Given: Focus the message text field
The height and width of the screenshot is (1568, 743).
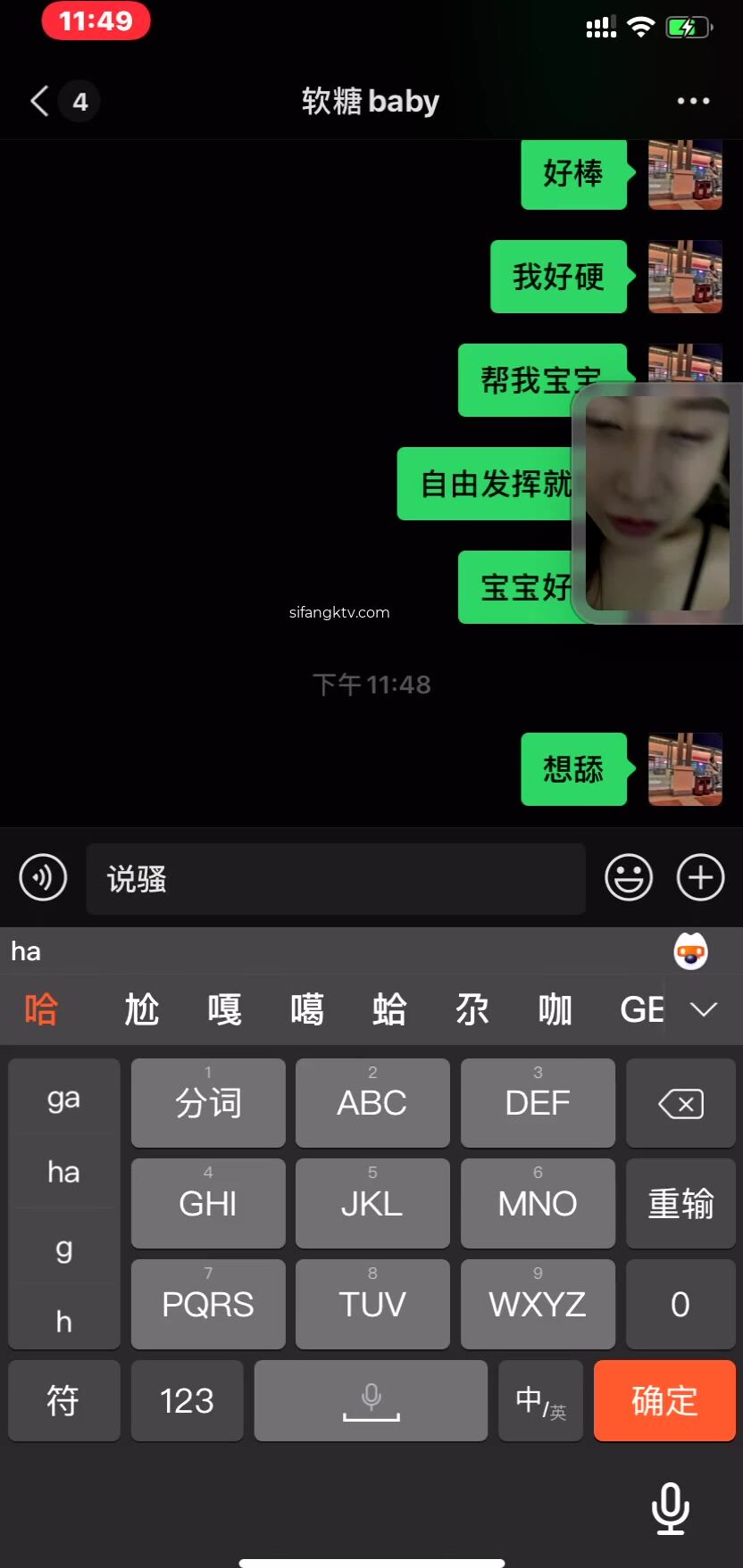Looking at the screenshot, I should [x=335, y=879].
